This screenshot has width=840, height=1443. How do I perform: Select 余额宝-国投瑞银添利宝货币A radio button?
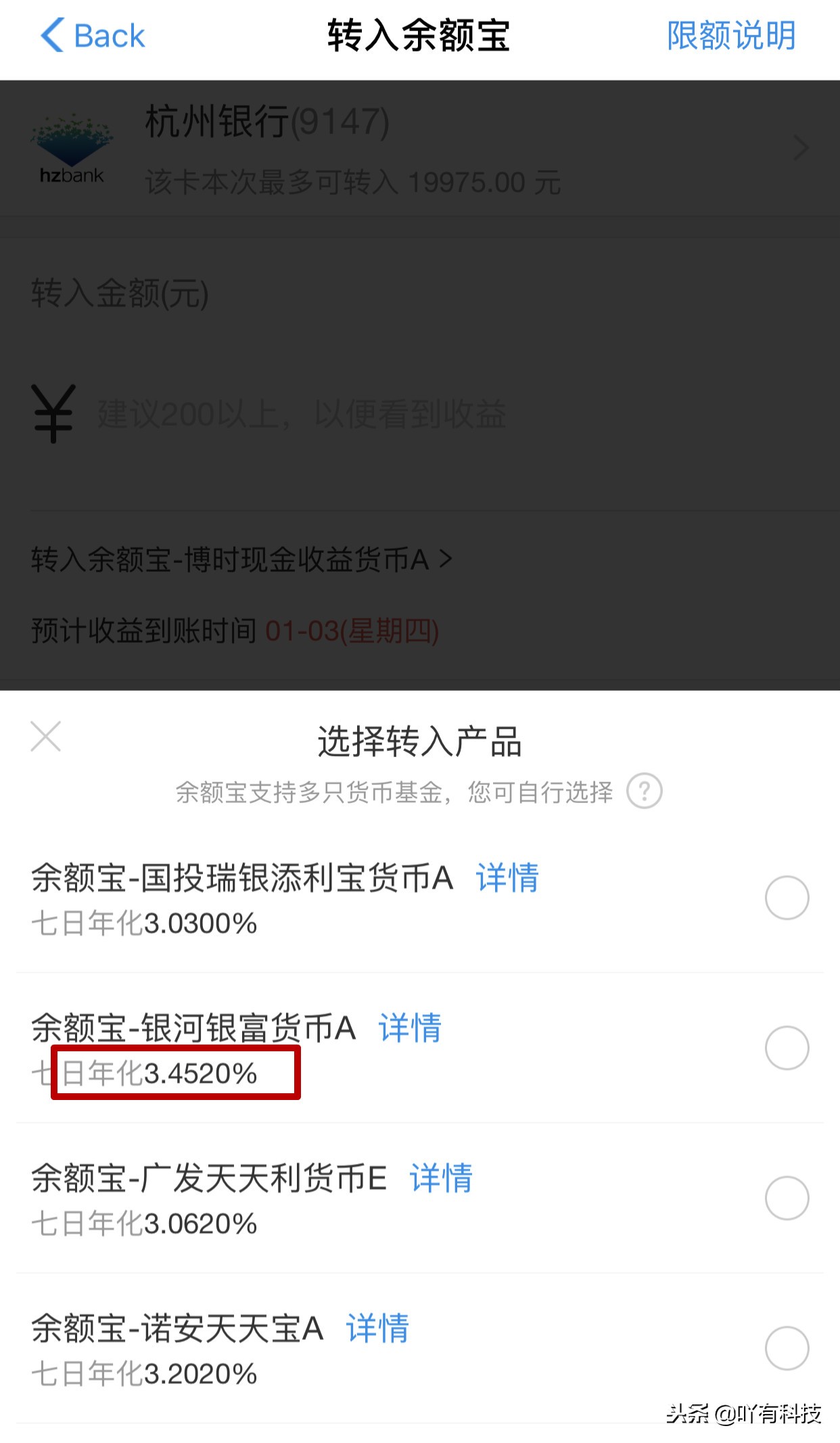click(787, 897)
